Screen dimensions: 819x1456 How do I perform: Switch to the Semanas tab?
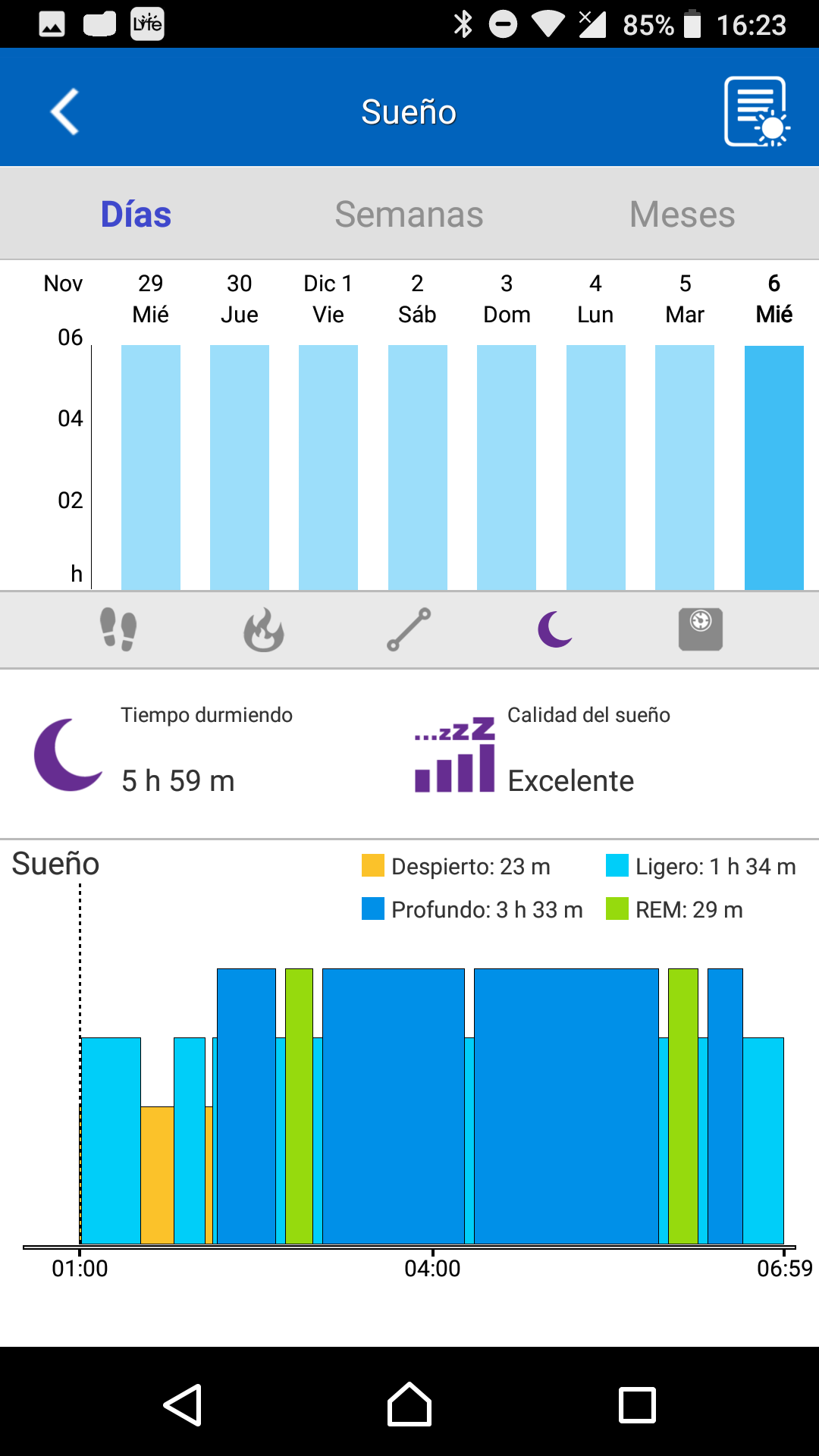click(x=409, y=215)
